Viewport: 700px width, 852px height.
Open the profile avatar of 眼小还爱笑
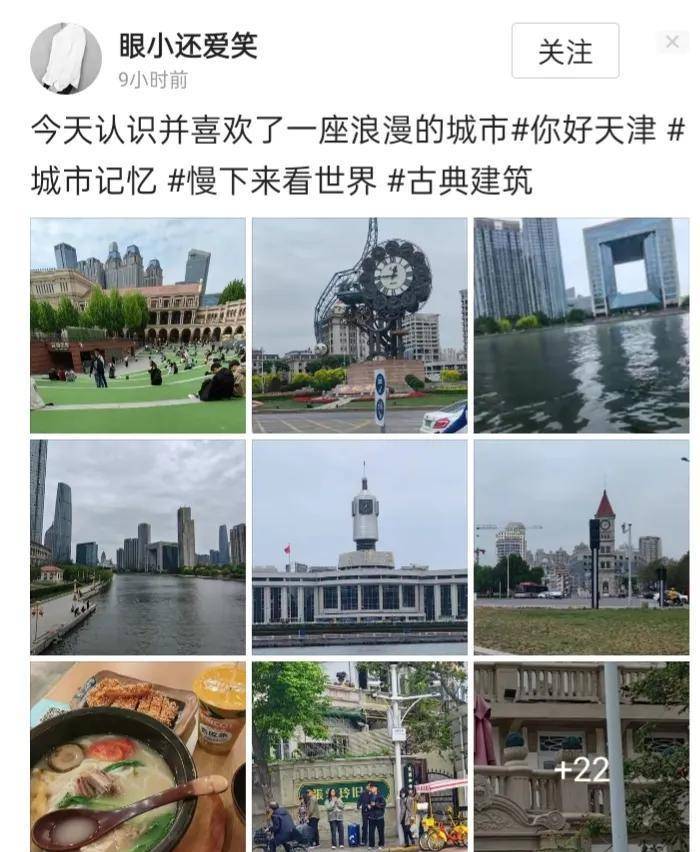(x=66, y=59)
